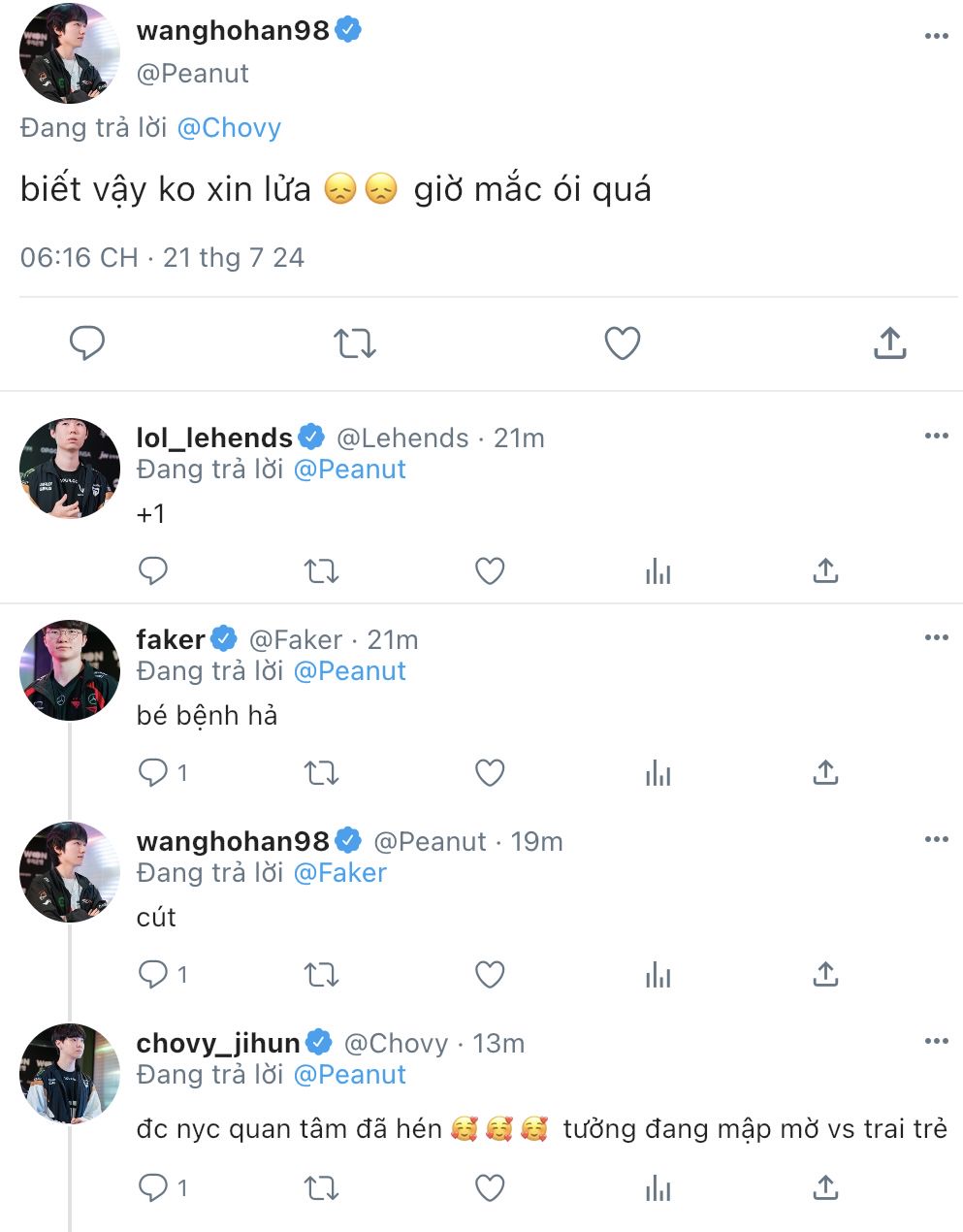View analytics on faker's reply
The height and width of the screenshot is (1232, 963).
658,772
